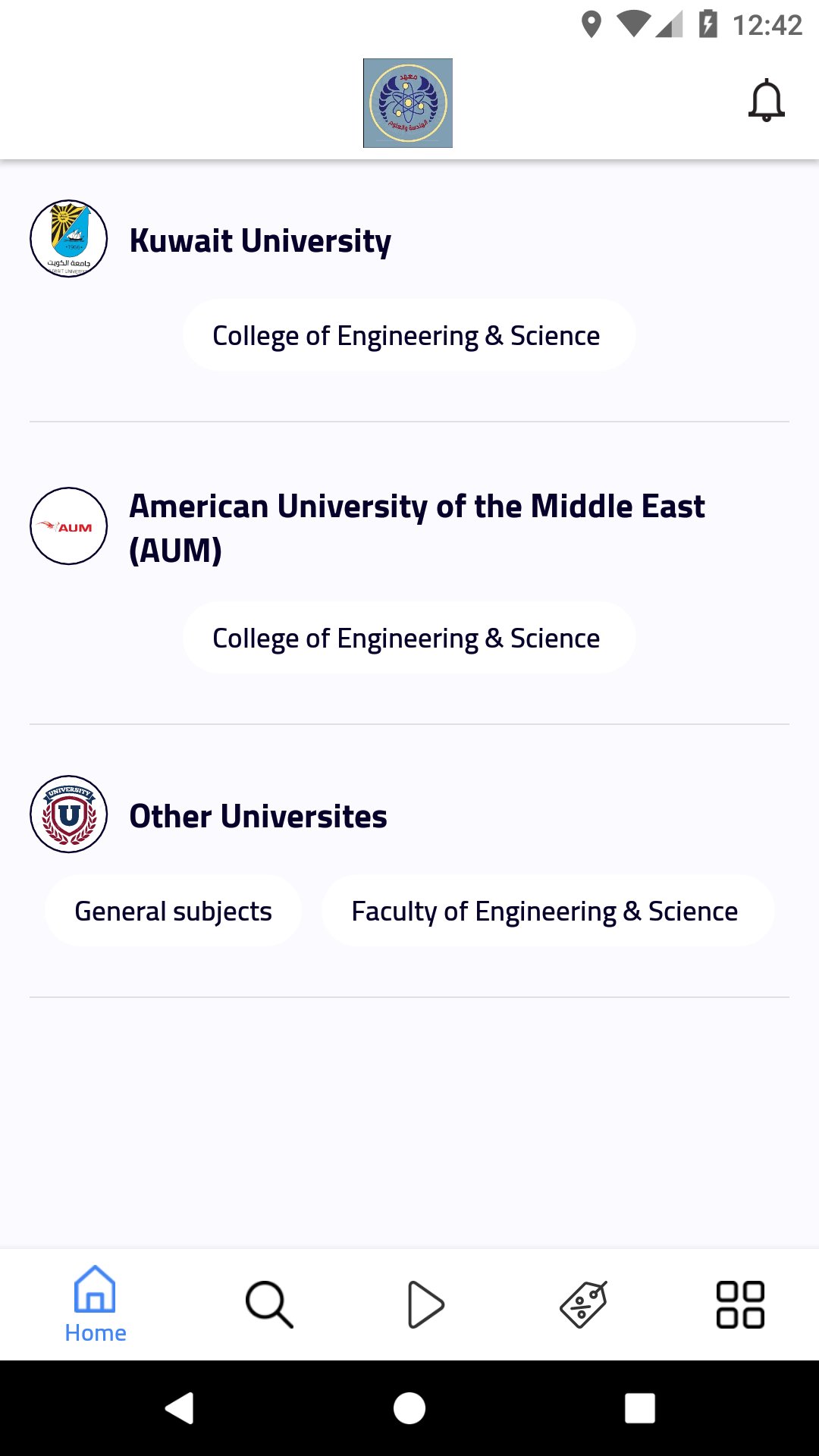Open the play videos tab
The height and width of the screenshot is (1456, 819).
point(425,1304)
